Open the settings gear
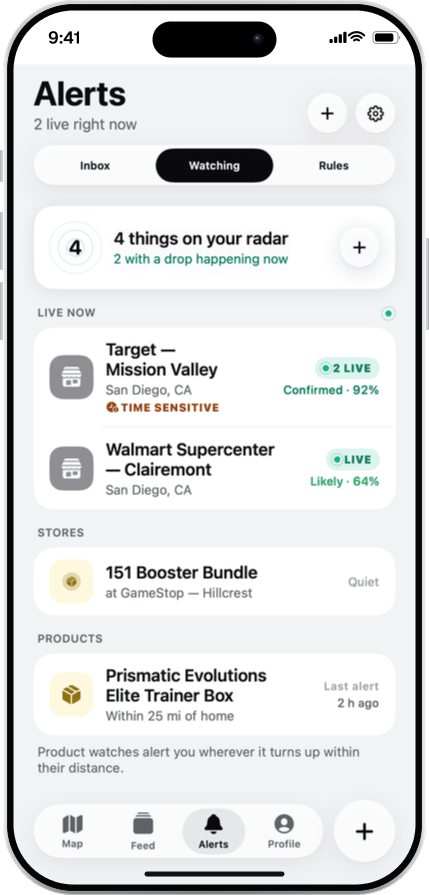 (x=375, y=114)
